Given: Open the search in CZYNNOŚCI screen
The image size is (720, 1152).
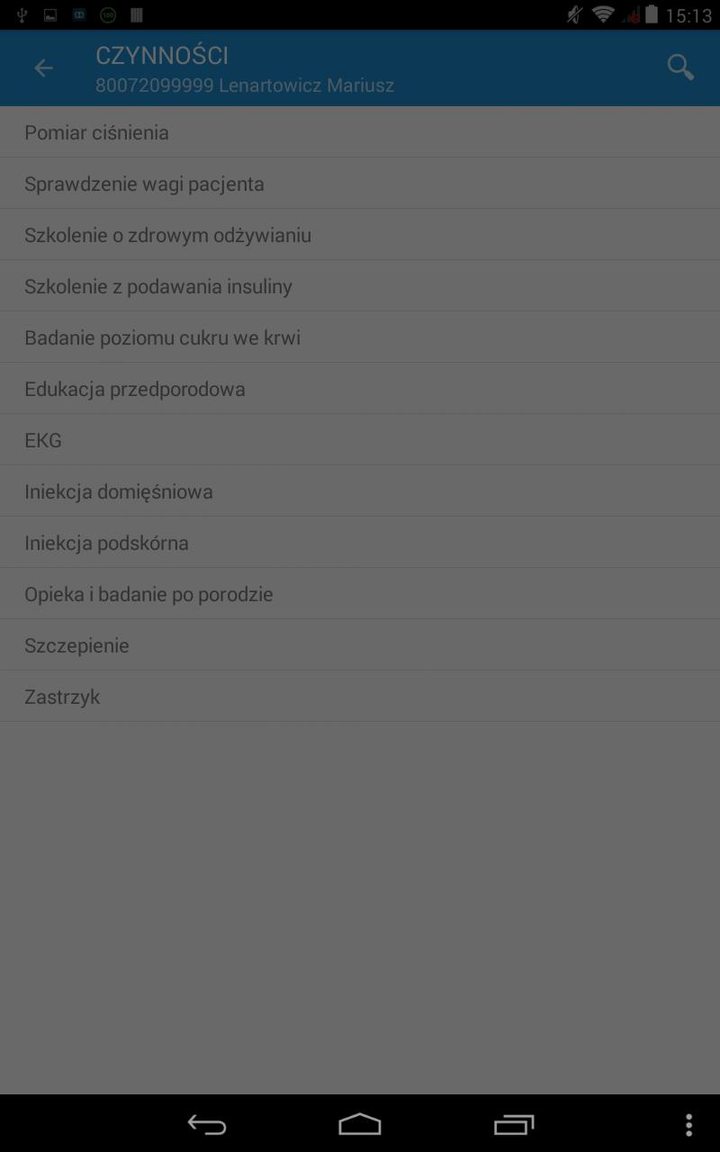Looking at the screenshot, I should 680,67.
